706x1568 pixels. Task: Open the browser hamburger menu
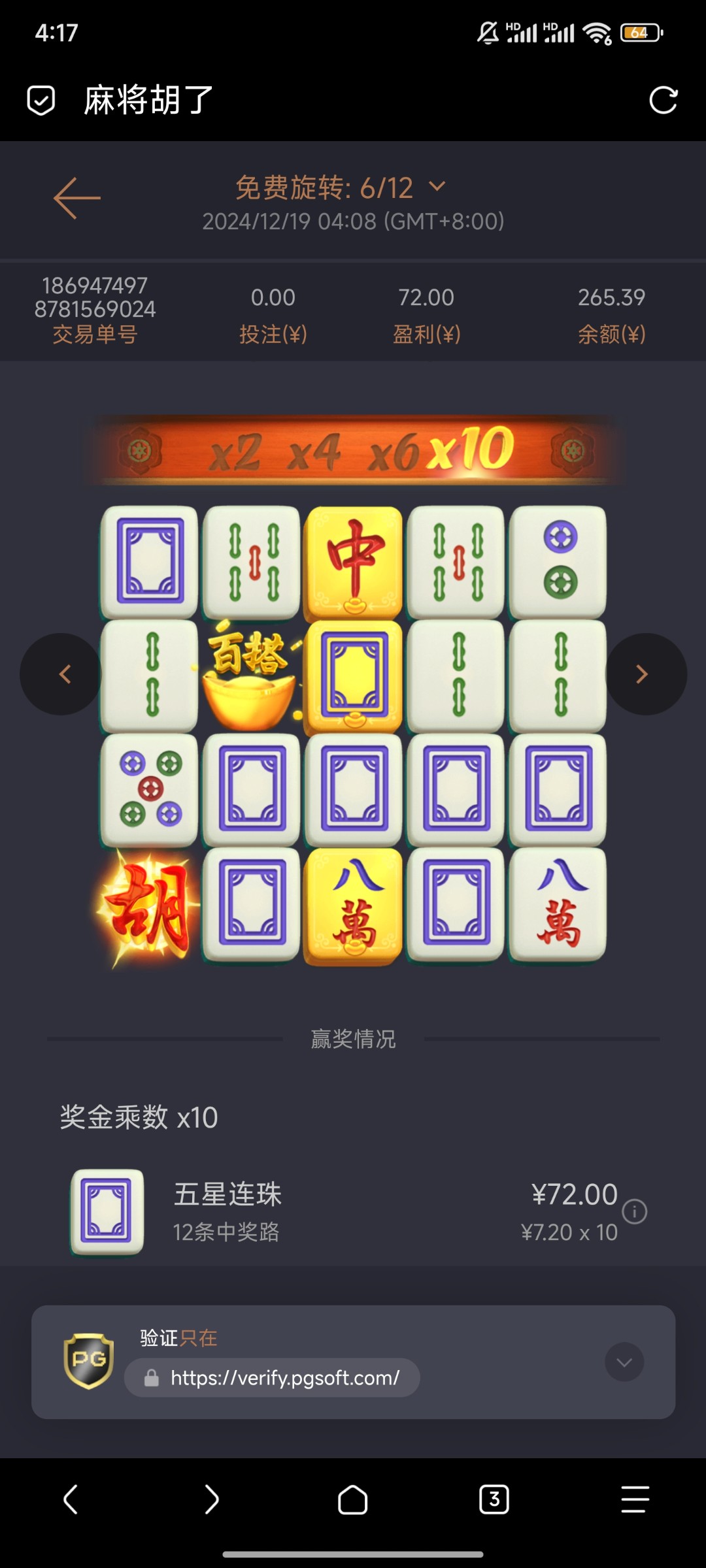[635, 1499]
